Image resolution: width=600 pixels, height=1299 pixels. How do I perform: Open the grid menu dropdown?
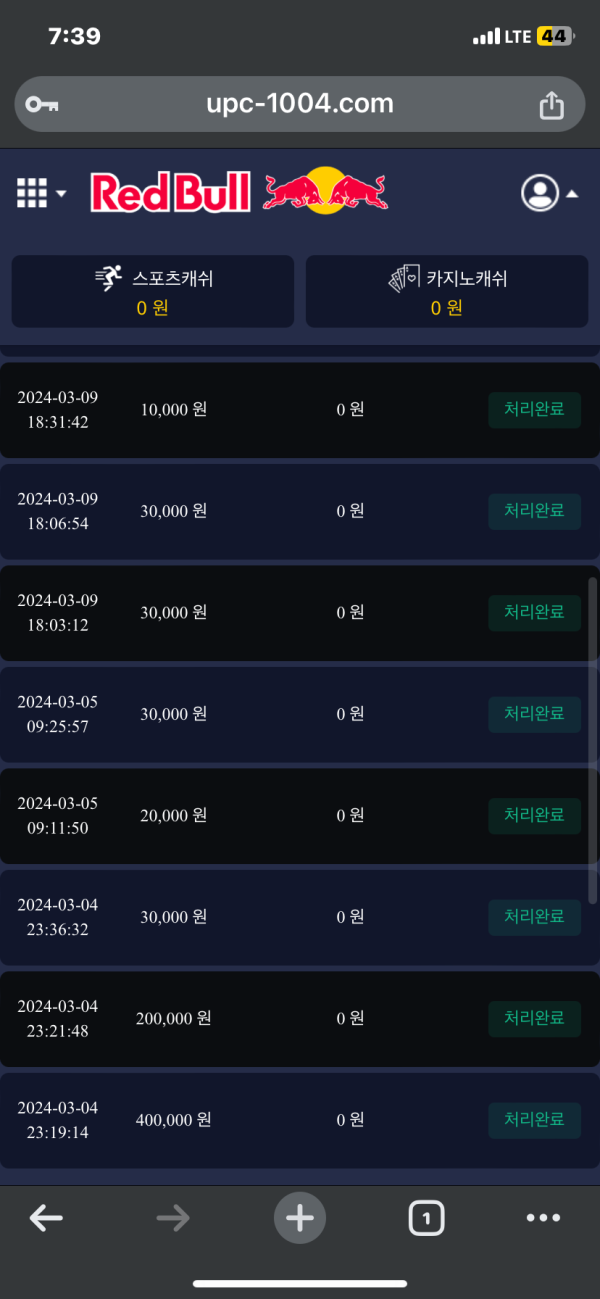tap(41, 192)
